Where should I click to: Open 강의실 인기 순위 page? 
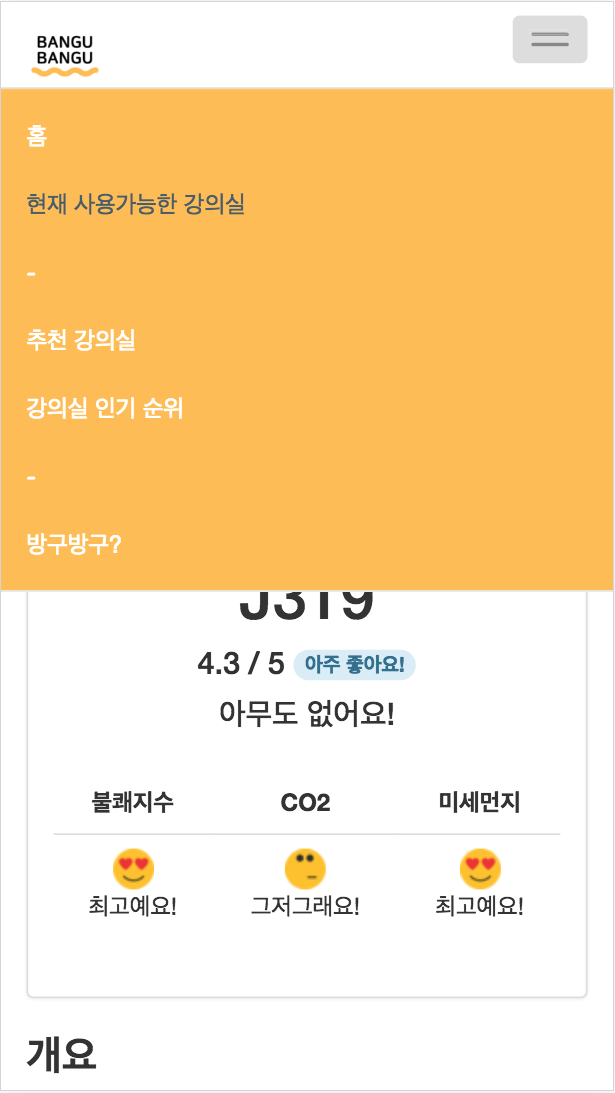(x=105, y=409)
